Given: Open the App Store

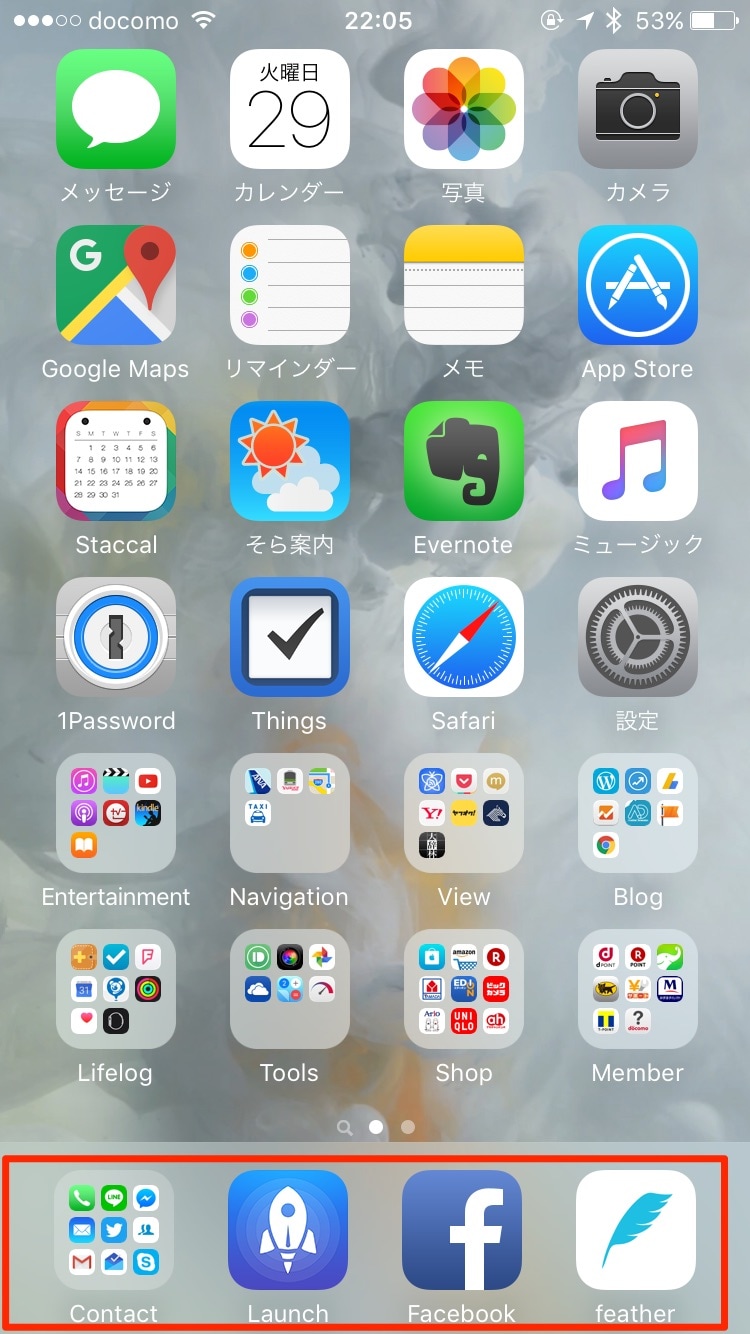Looking at the screenshot, I should pos(638,285).
